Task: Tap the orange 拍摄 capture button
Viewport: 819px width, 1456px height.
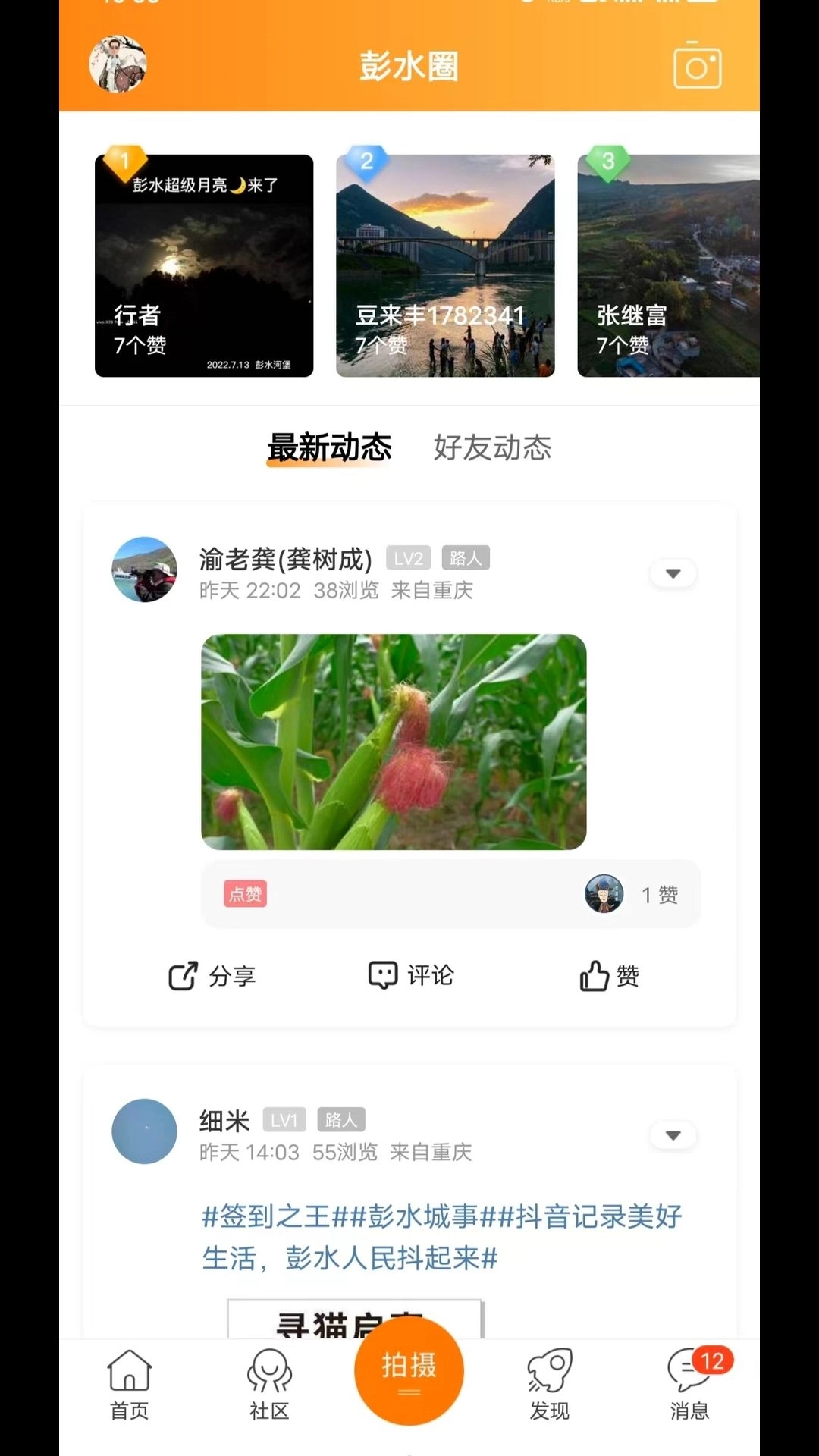Action: tap(408, 1373)
